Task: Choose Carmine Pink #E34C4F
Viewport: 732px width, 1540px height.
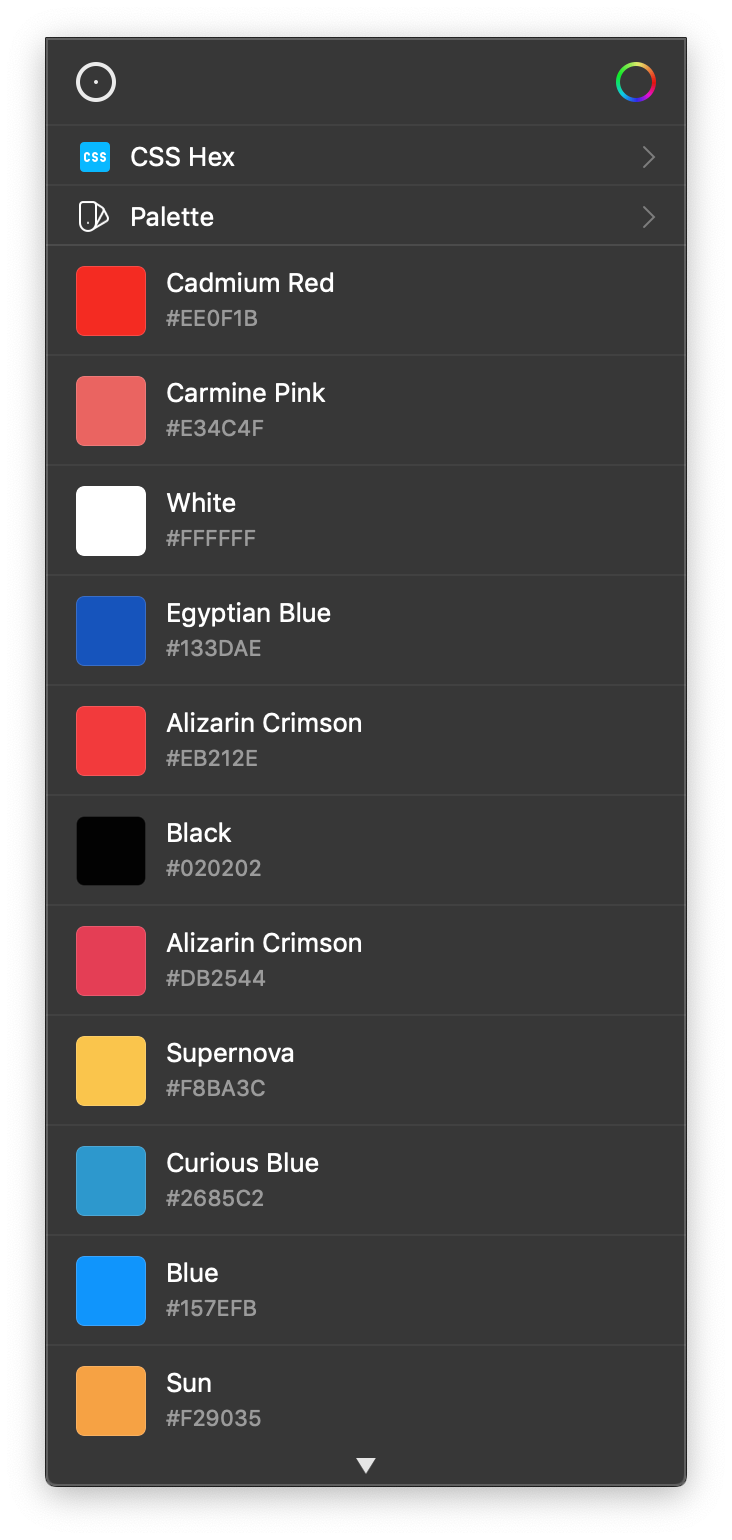Action: [x=366, y=410]
